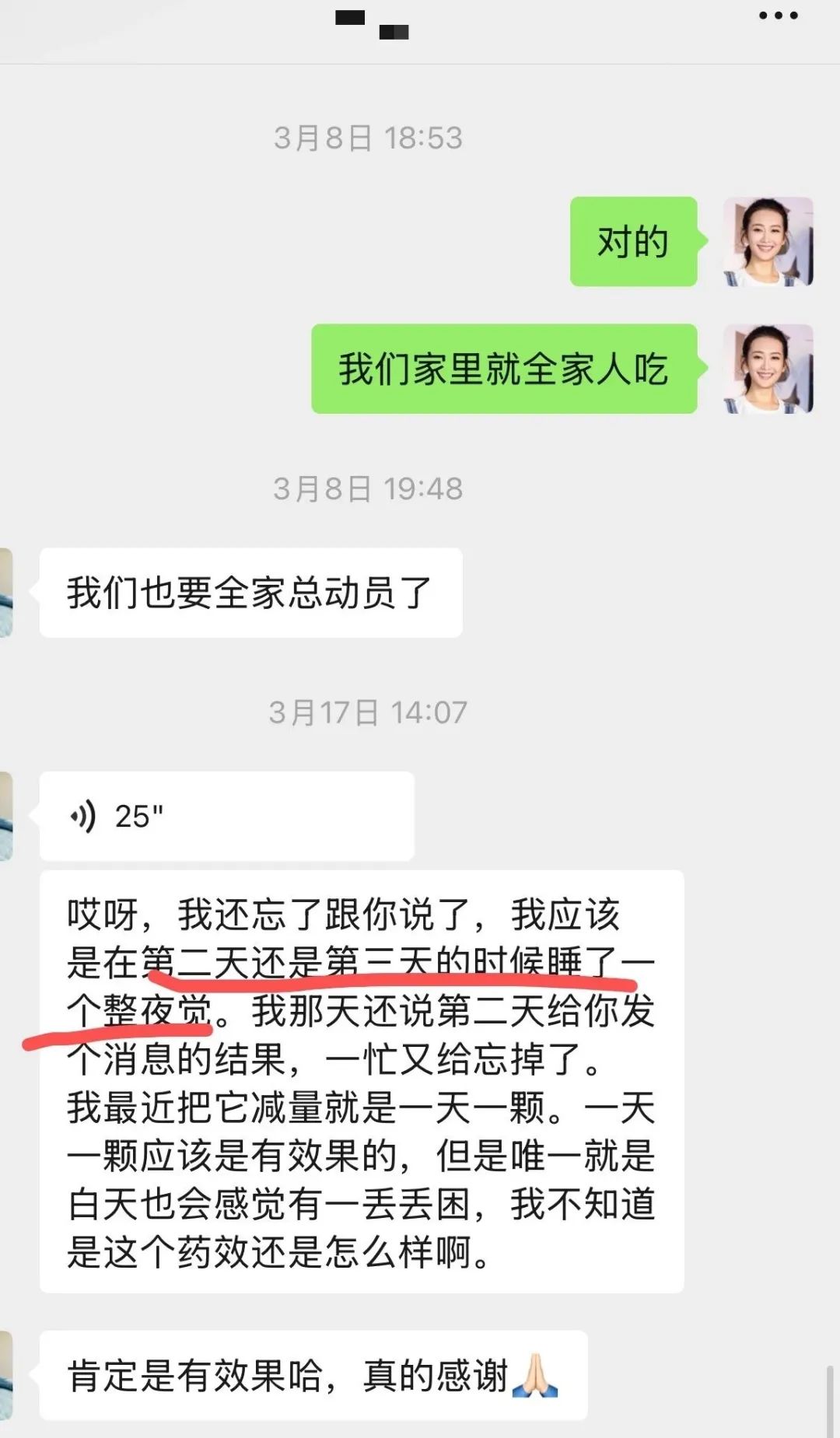Open the three-dot chat options menu
840x1438 pixels.
tap(779, 16)
